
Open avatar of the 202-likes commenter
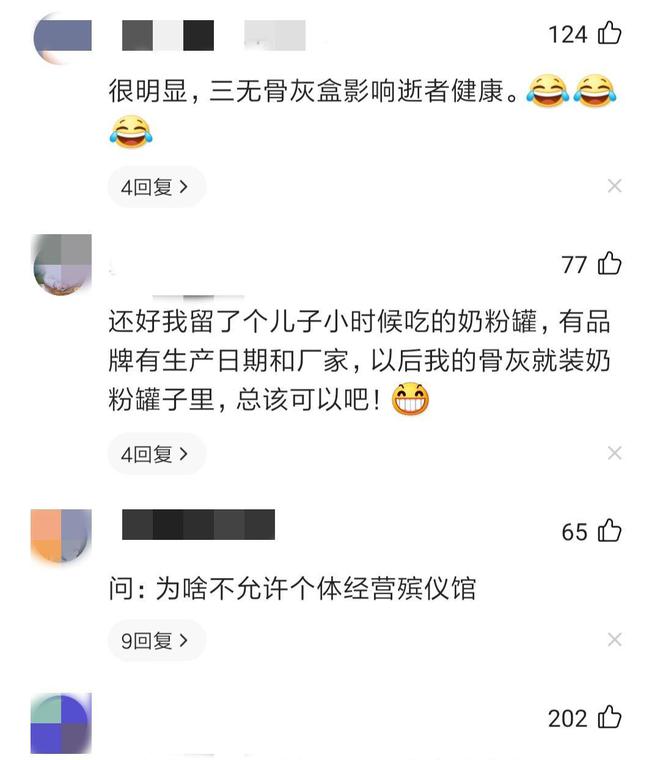click(x=61, y=722)
